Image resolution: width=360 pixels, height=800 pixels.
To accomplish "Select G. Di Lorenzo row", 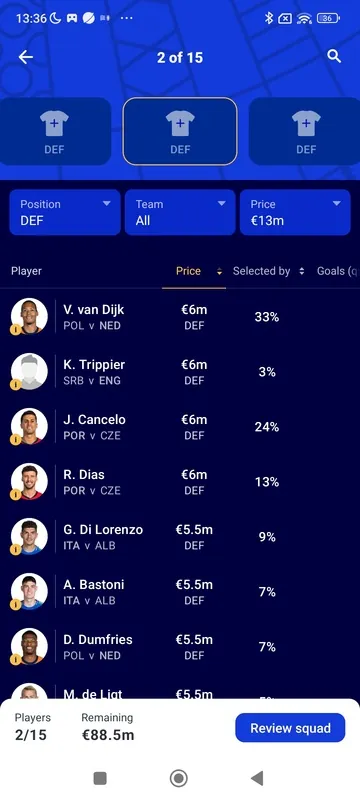I will 180,537.
